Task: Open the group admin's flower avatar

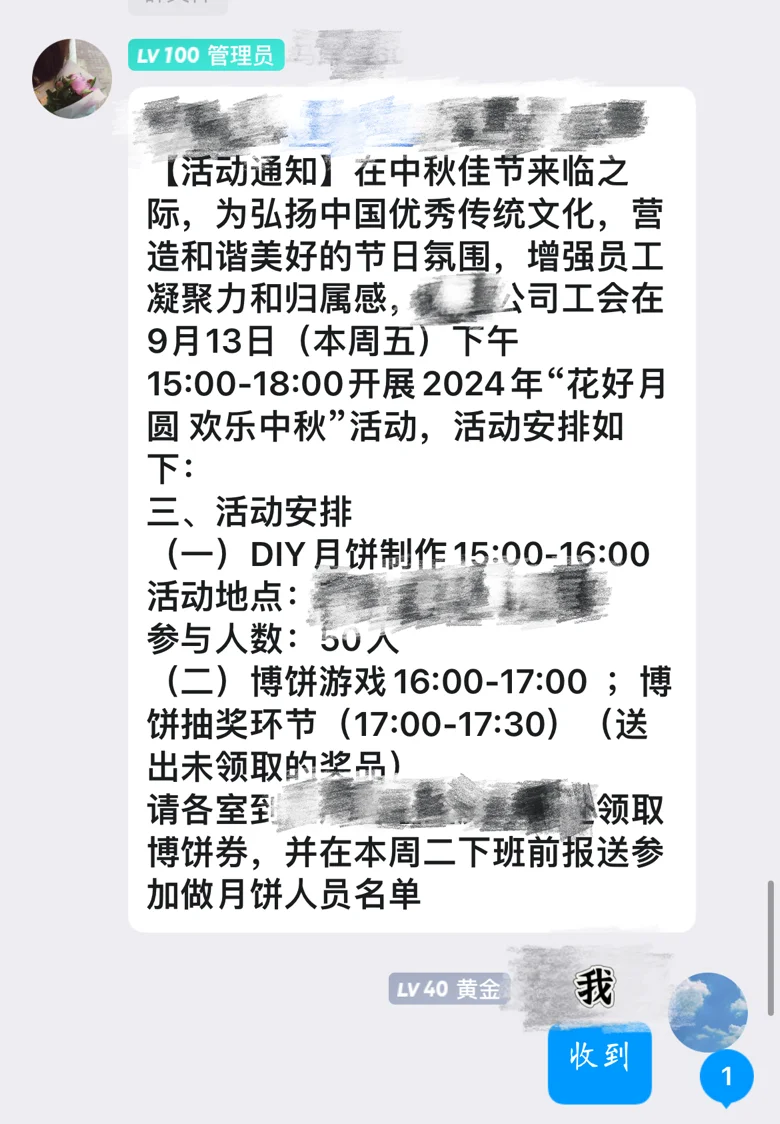Action: 72,78
